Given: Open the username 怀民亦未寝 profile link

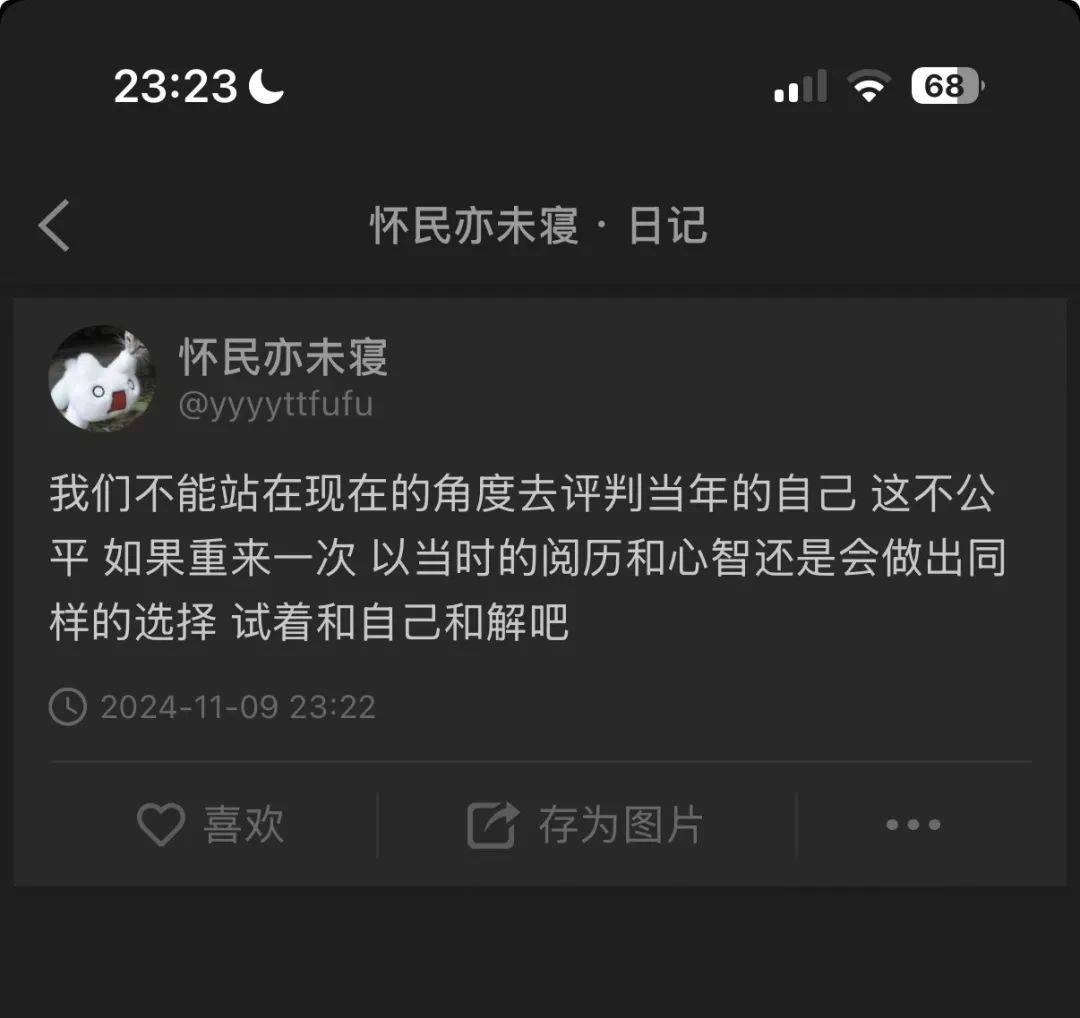Looking at the screenshot, I should 283,357.
